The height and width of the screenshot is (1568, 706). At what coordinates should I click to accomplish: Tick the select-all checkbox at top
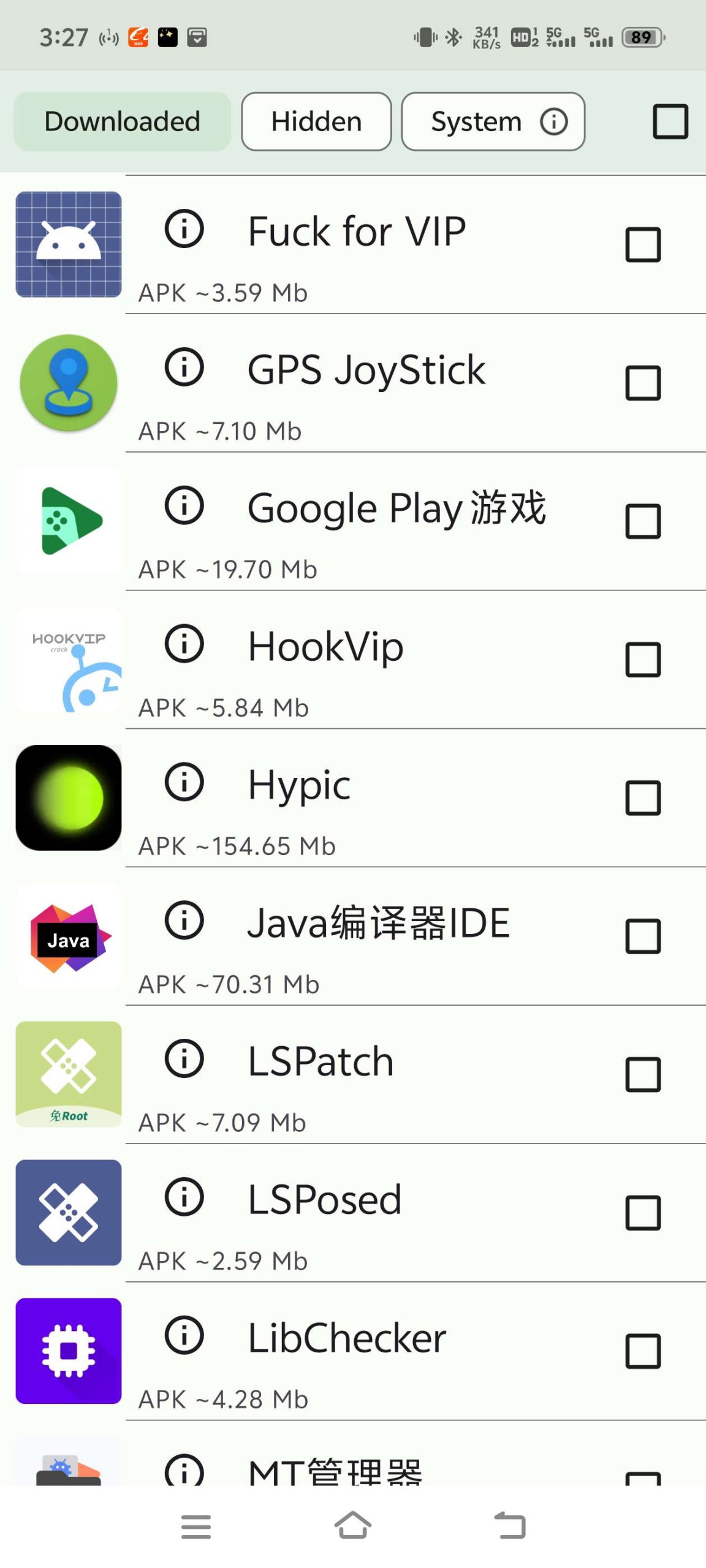[x=670, y=121]
